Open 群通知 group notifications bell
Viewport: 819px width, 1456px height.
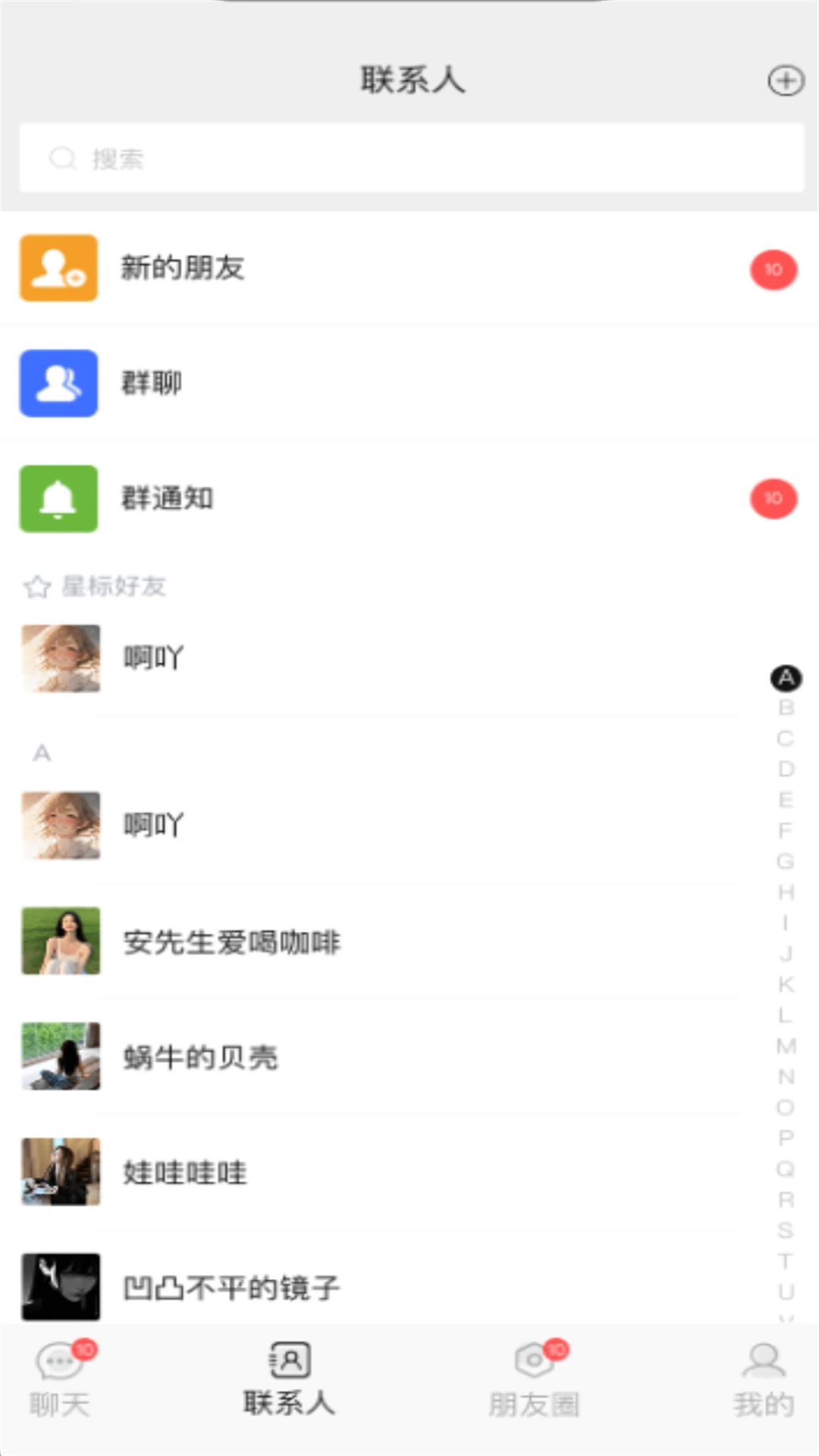tap(58, 500)
